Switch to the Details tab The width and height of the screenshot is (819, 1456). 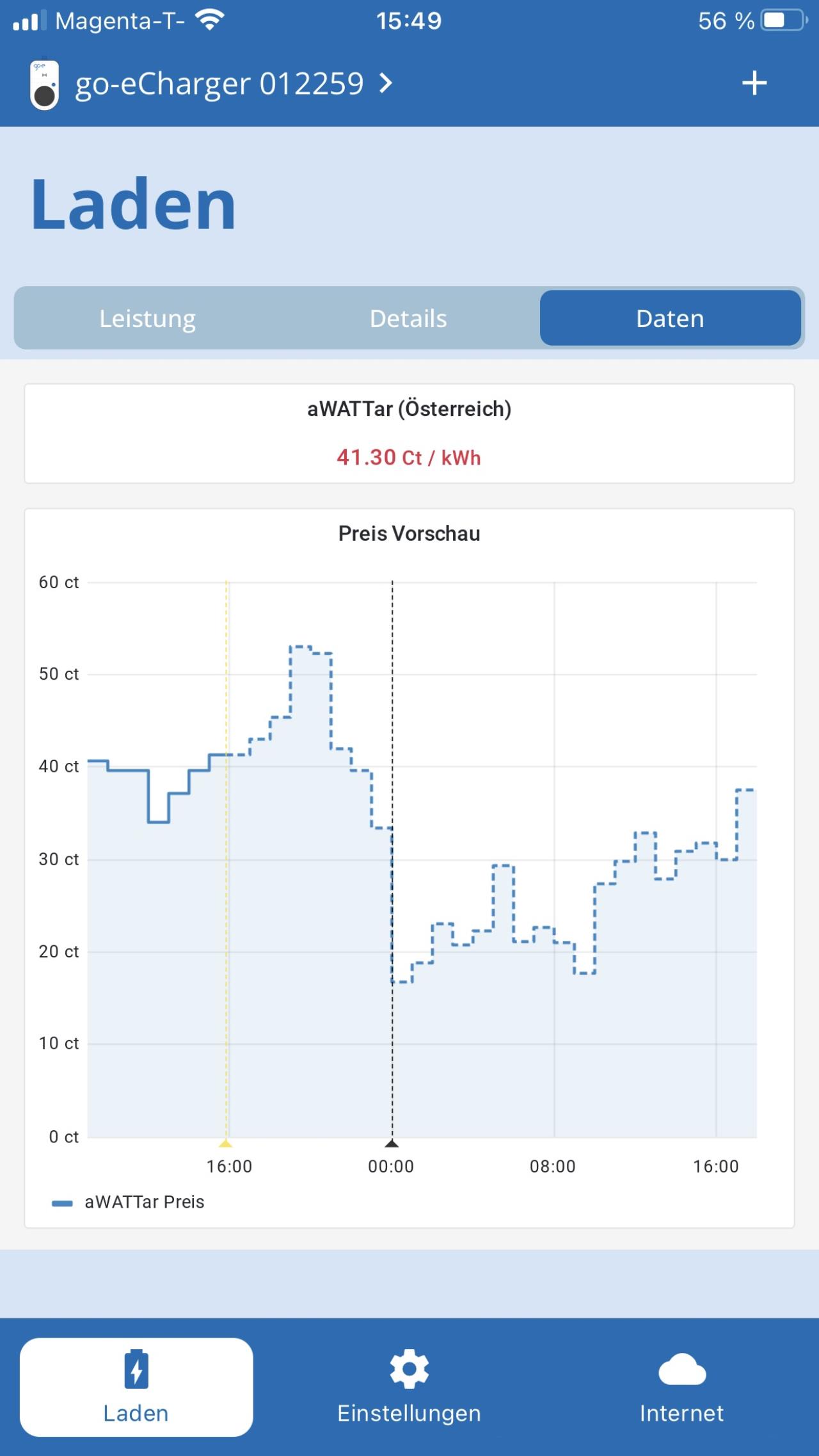408,318
